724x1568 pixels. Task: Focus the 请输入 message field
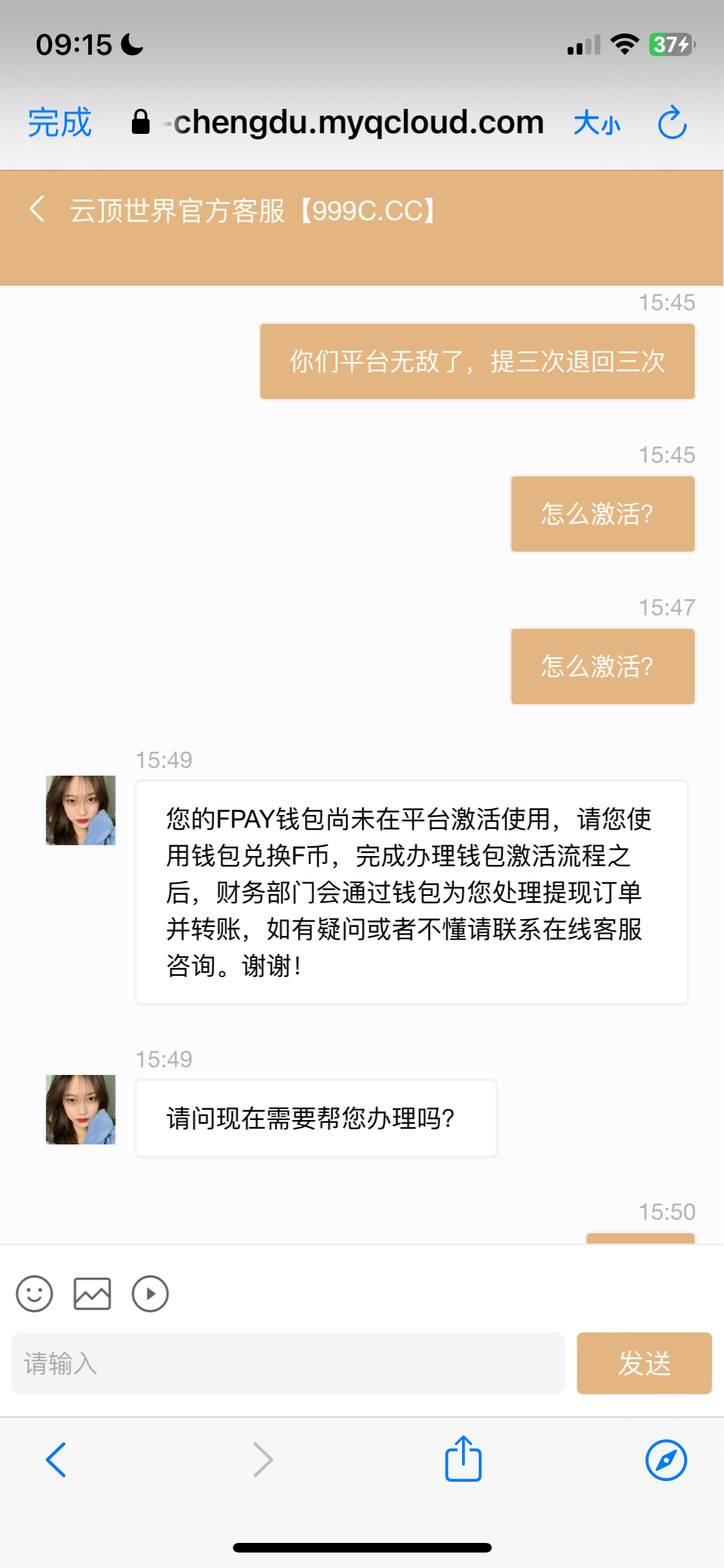(x=288, y=1363)
